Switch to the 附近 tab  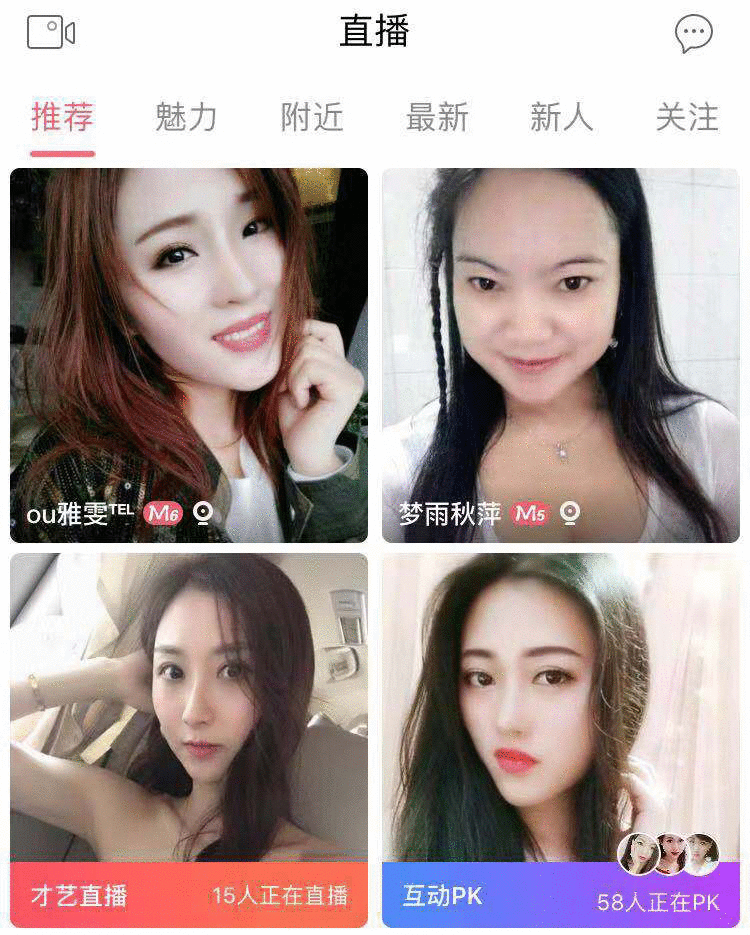tap(311, 118)
